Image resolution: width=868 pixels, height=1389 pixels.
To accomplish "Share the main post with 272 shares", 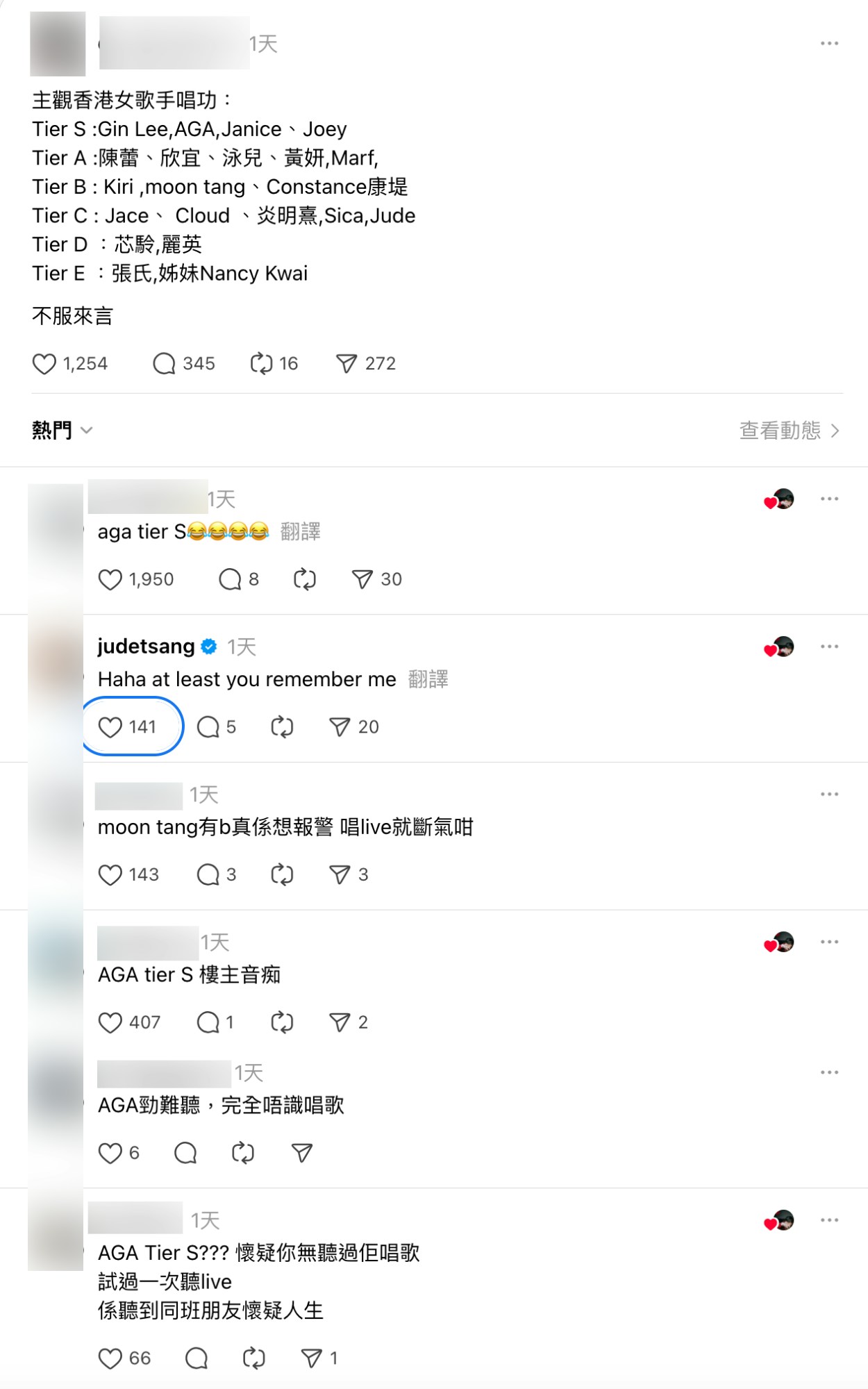I will [347, 364].
